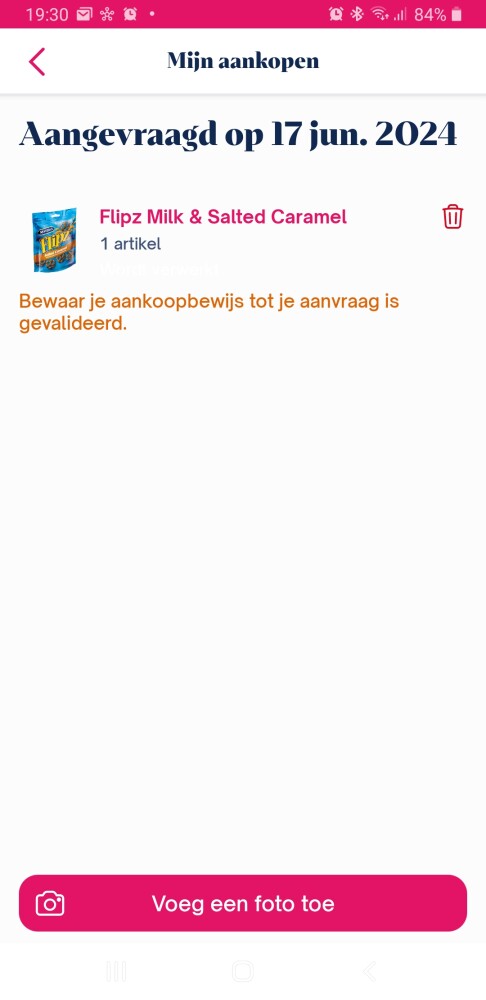Open recent apps in navigation bar
This screenshot has width=486, height=1000.
(116, 971)
